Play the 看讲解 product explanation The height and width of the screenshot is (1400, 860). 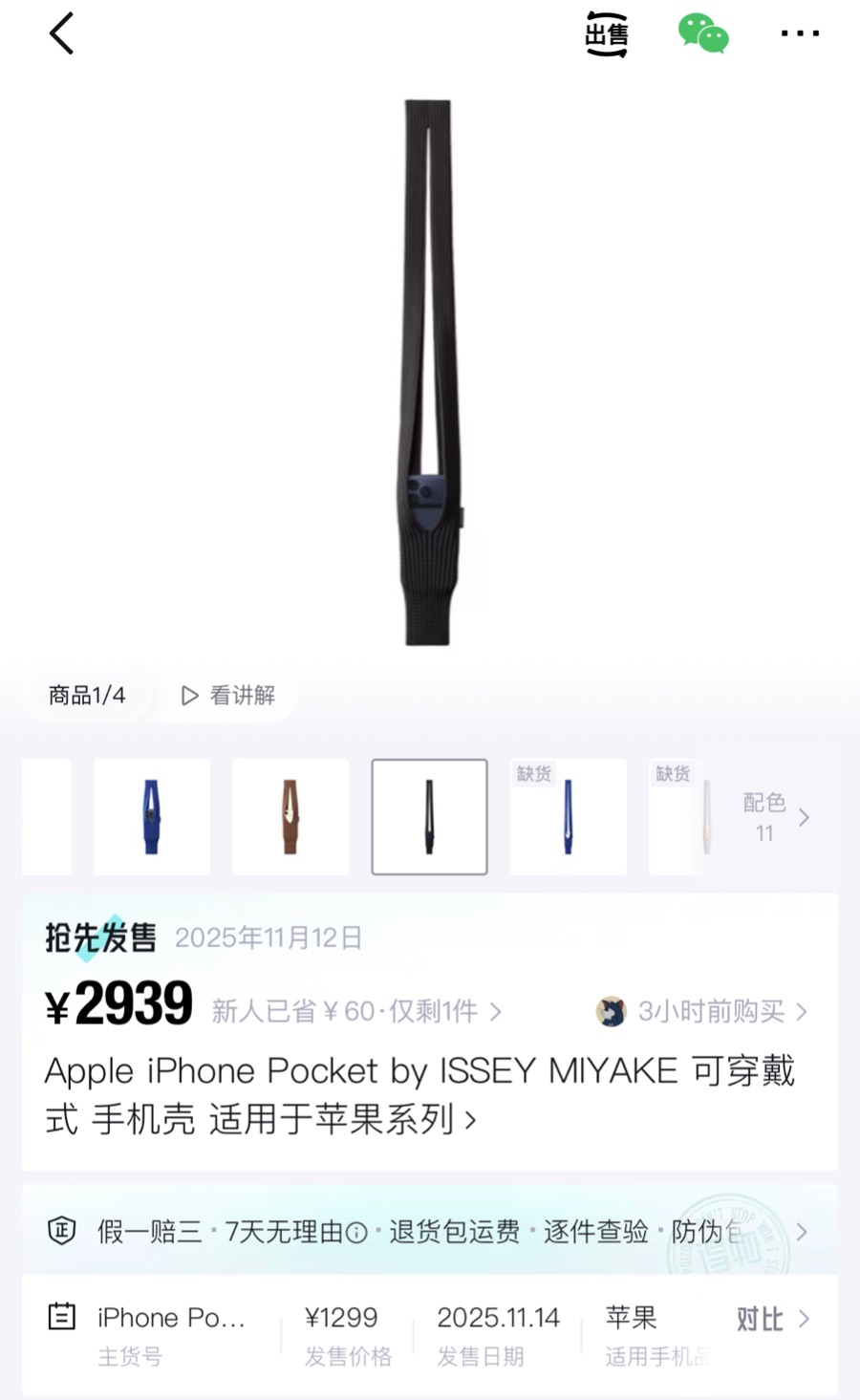(229, 695)
